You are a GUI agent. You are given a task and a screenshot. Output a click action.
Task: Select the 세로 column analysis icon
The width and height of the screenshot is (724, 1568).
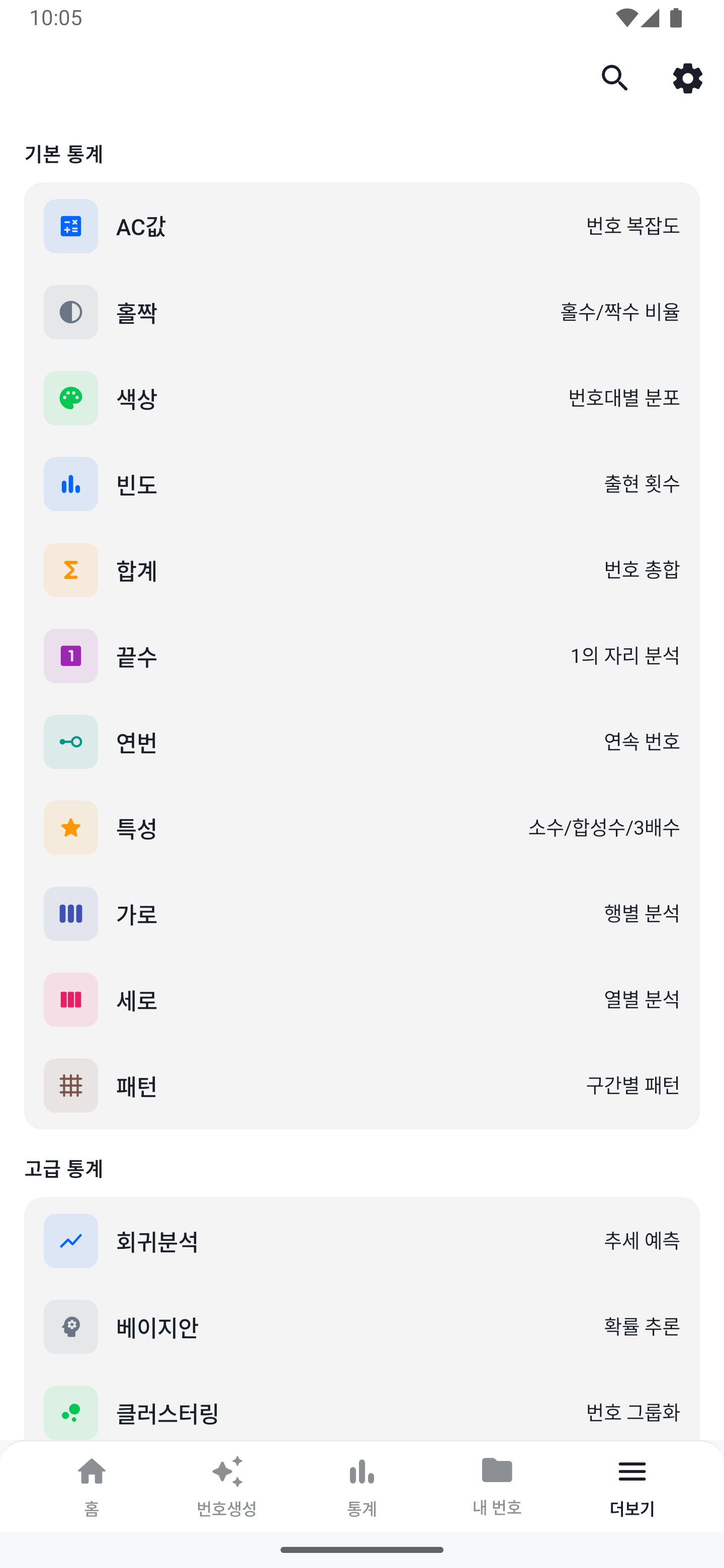click(x=70, y=1000)
